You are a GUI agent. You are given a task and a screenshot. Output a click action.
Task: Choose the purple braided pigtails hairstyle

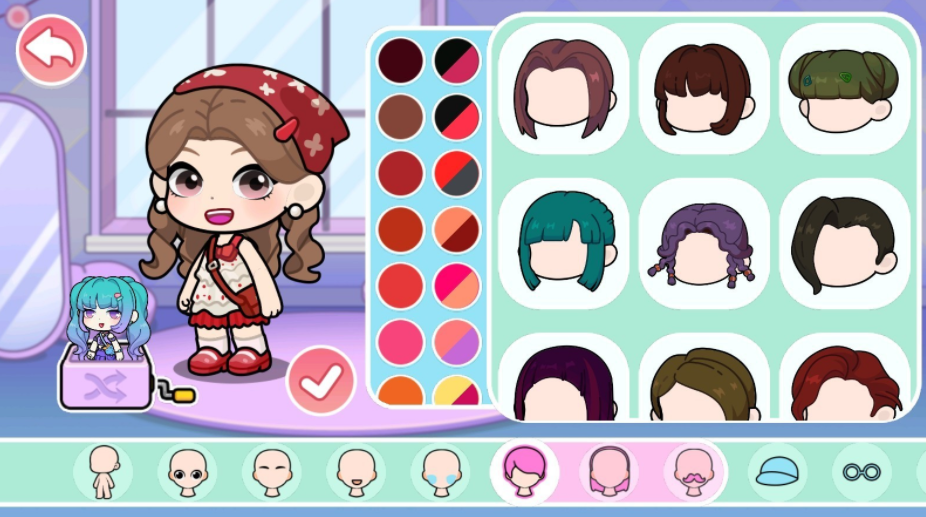(704, 243)
